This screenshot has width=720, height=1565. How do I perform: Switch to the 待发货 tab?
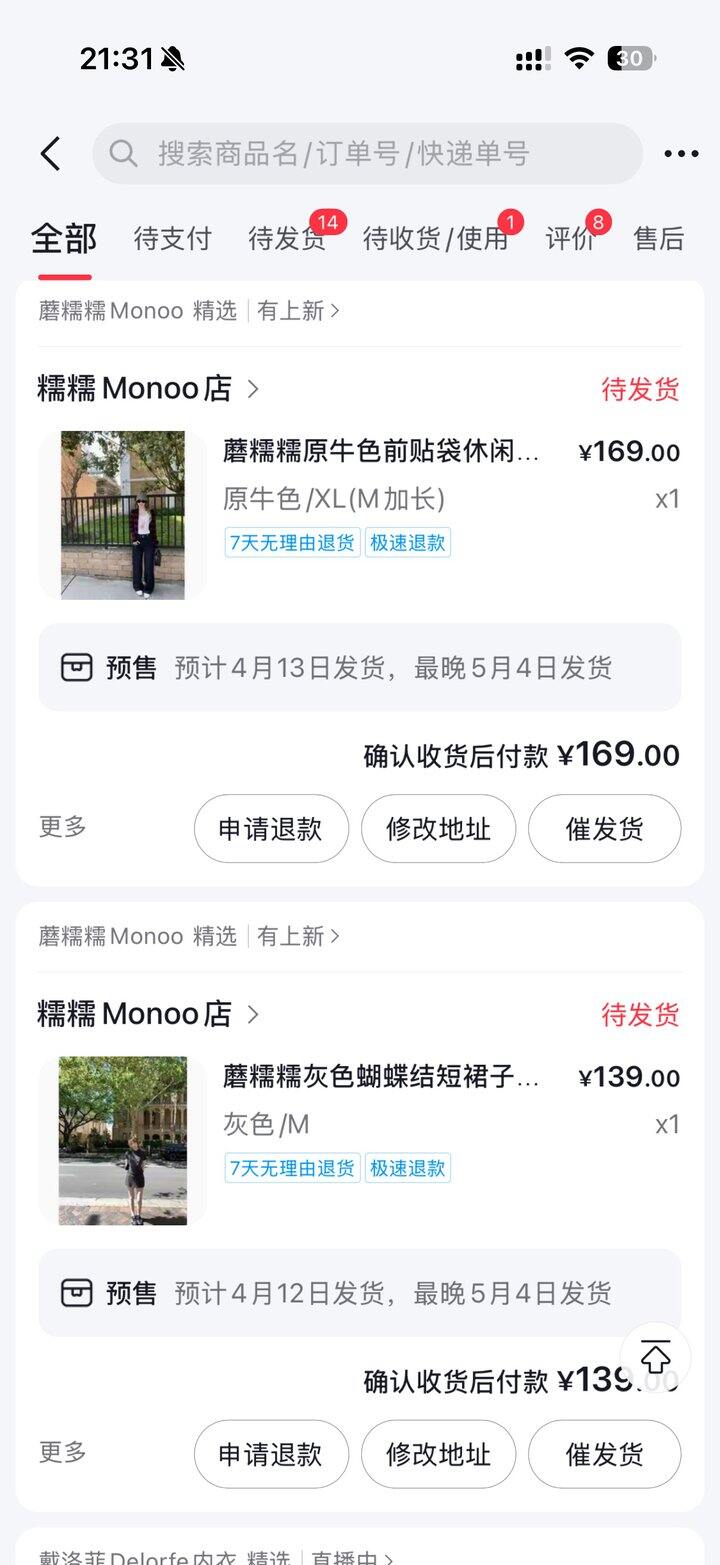(x=286, y=239)
